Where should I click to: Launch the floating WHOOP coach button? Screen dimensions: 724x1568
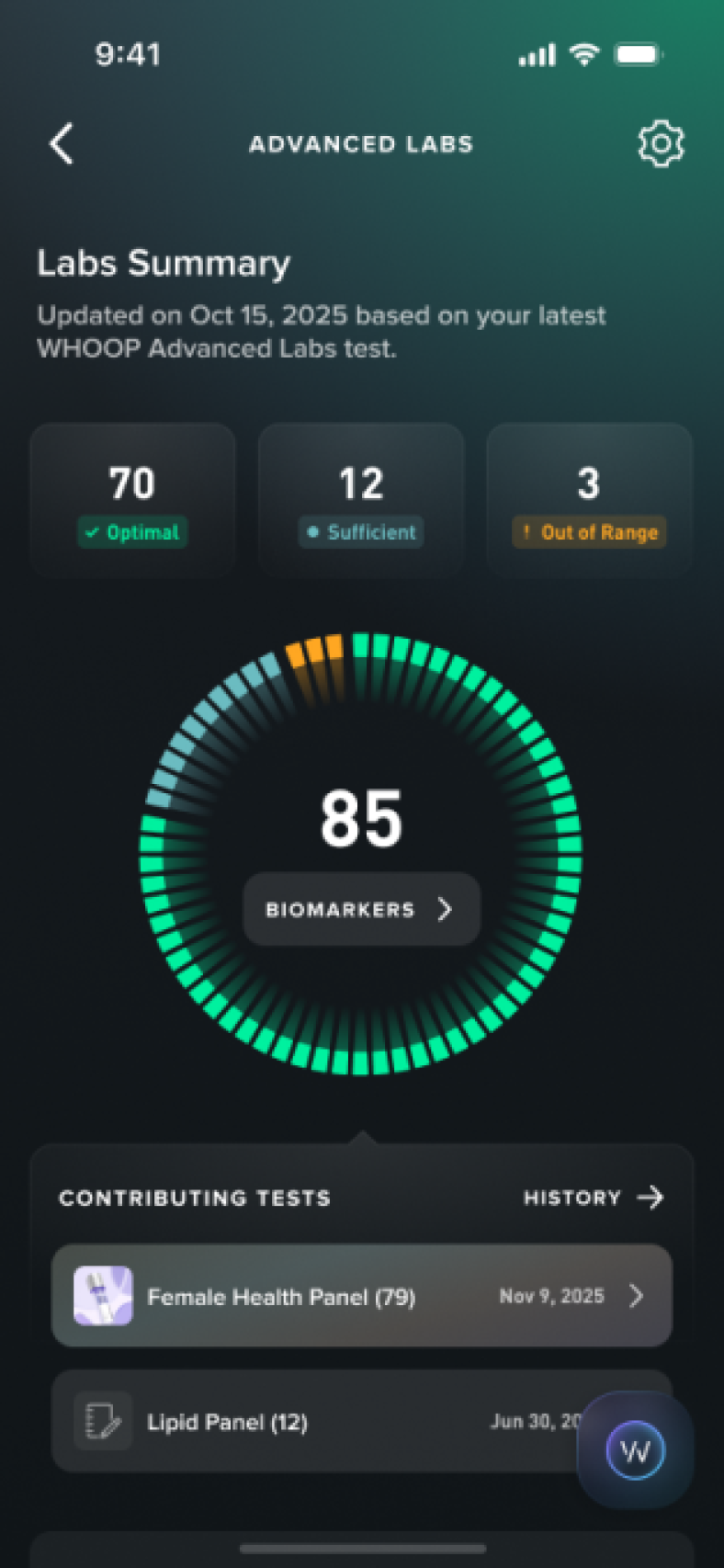[x=635, y=1451]
